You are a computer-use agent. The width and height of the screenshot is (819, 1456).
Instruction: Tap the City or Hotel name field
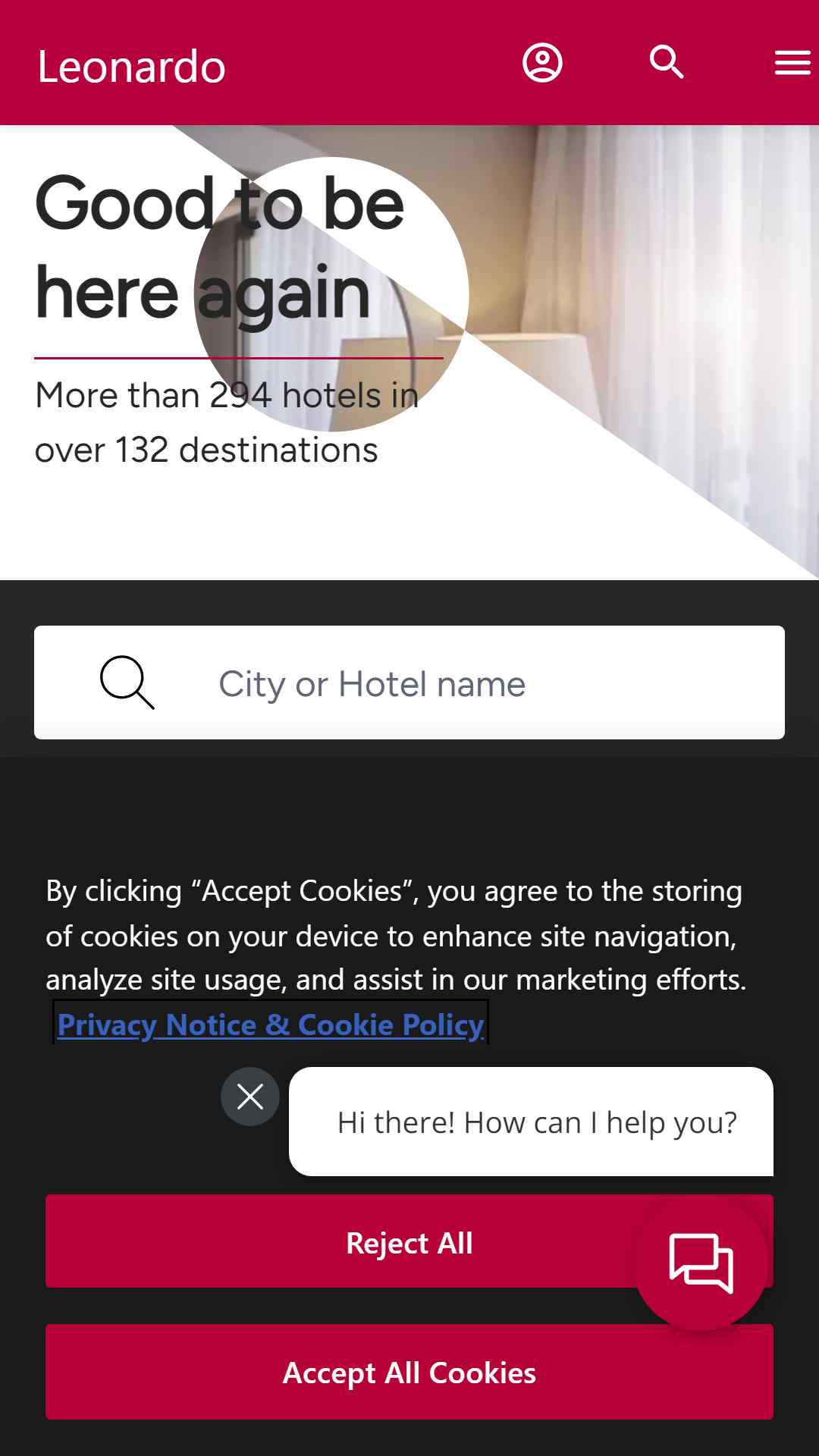tap(409, 682)
